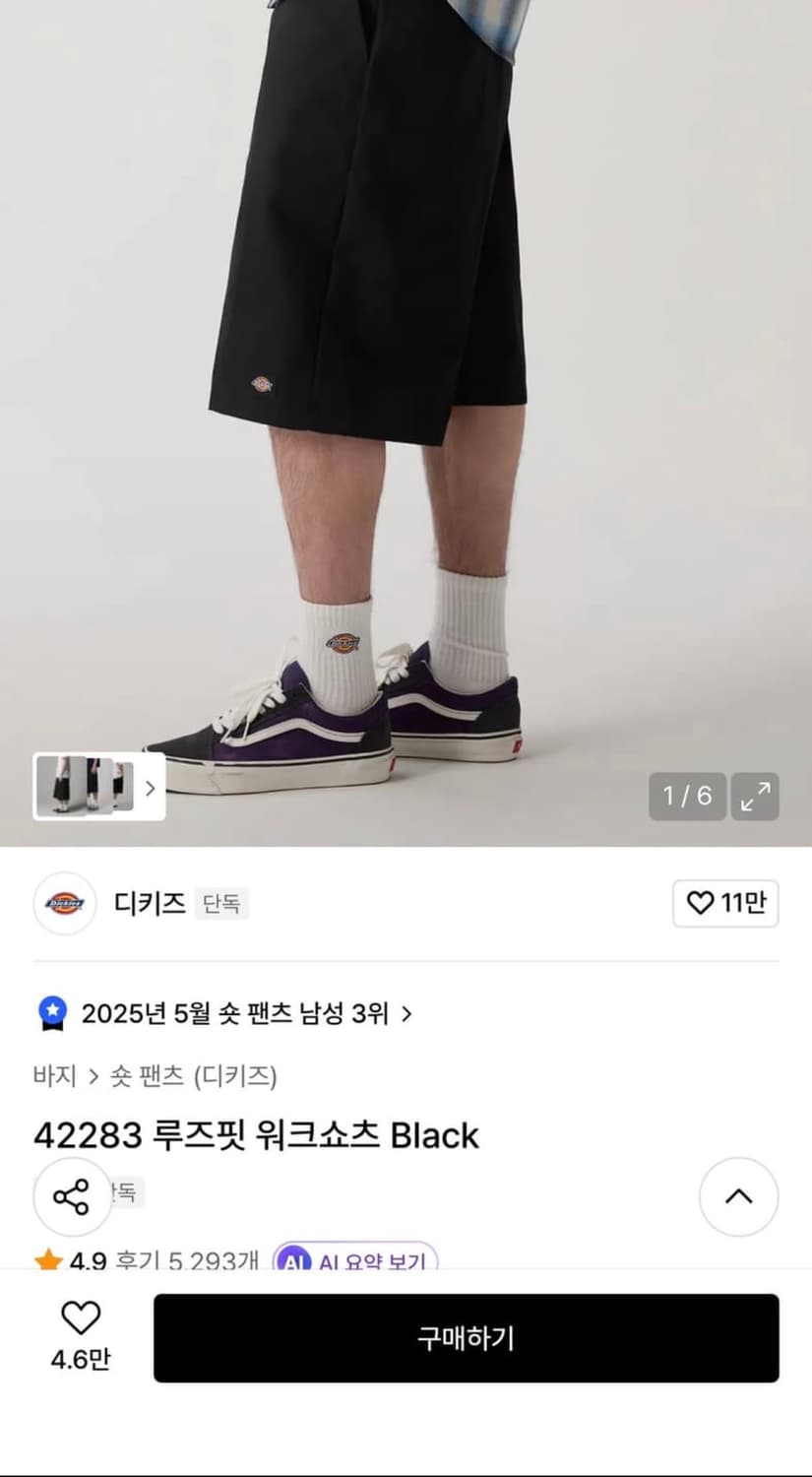The width and height of the screenshot is (812, 1477).
Task: Open the share options icon
Action: tap(72, 1196)
